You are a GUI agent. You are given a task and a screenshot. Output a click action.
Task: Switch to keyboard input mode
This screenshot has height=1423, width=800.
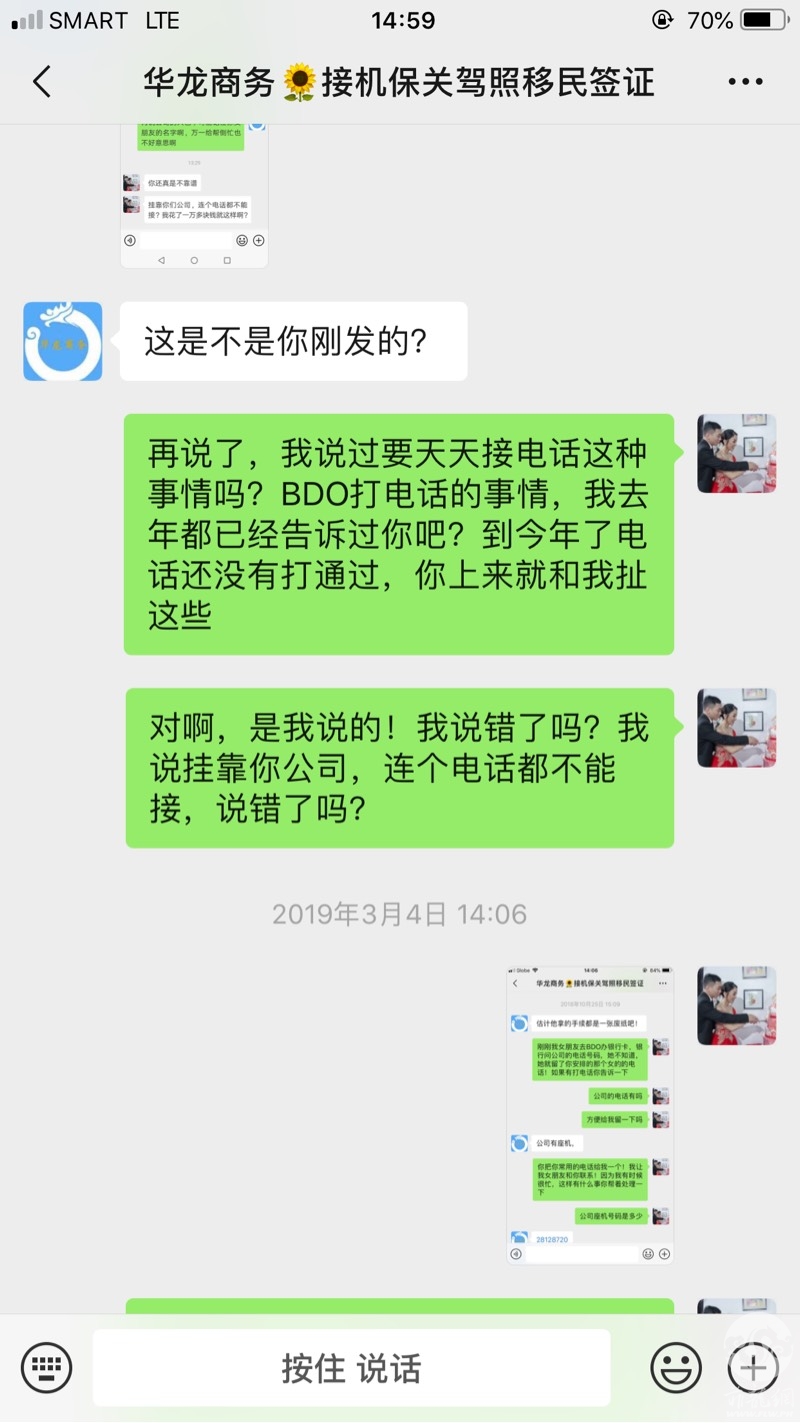[x=46, y=1367]
